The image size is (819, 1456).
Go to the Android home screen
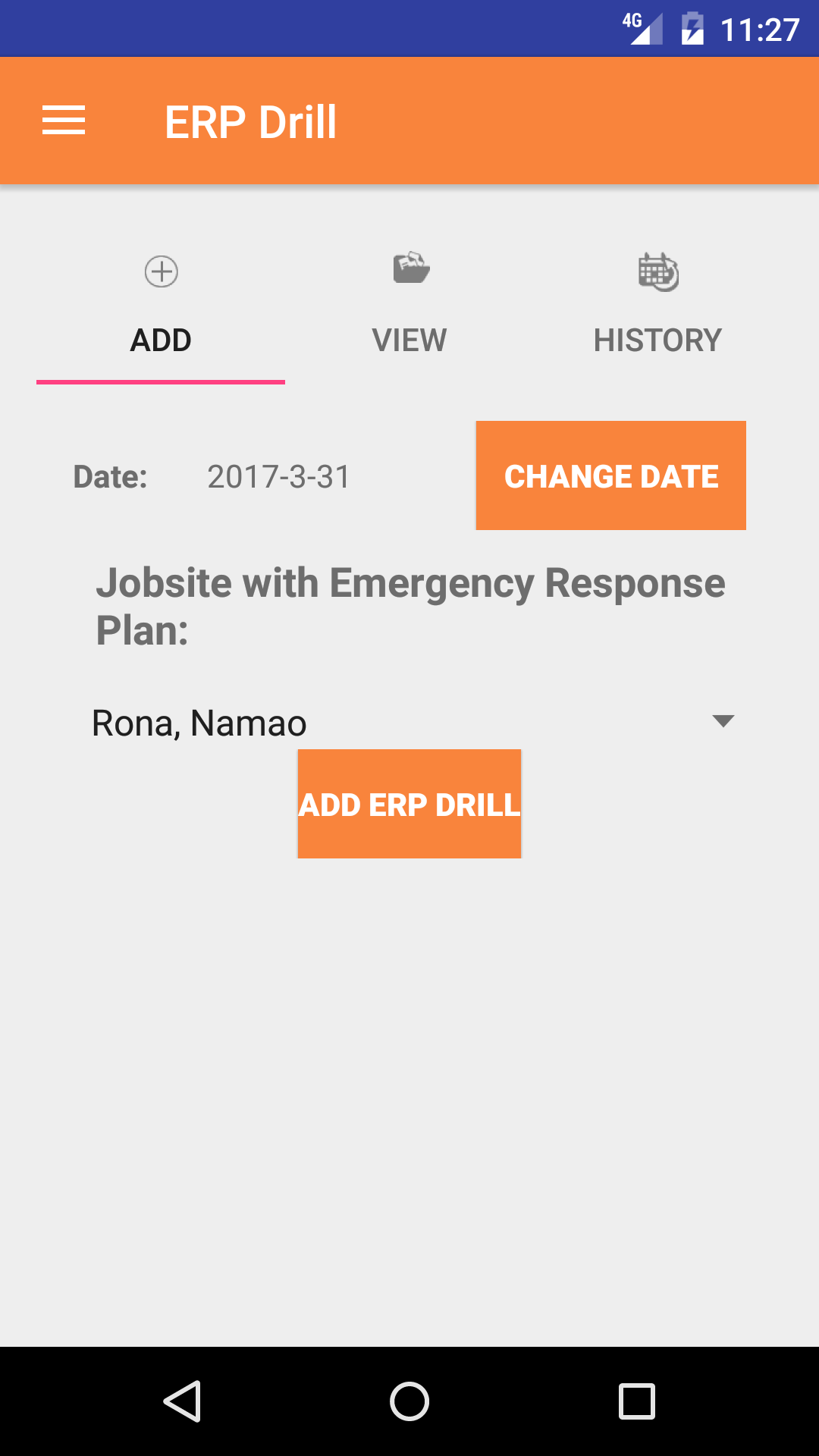(409, 1401)
